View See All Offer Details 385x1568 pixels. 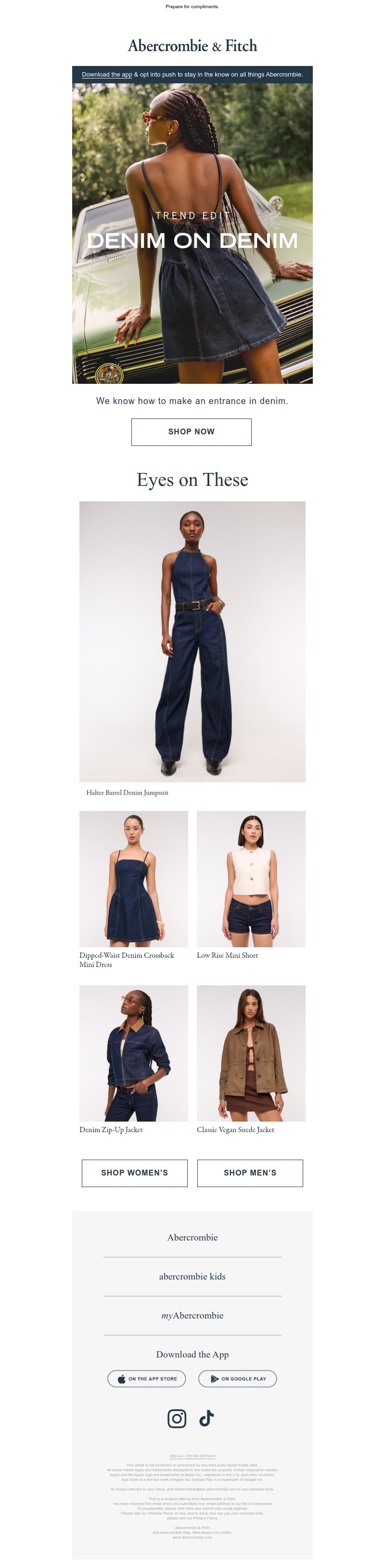click(x=192, y=1456)
